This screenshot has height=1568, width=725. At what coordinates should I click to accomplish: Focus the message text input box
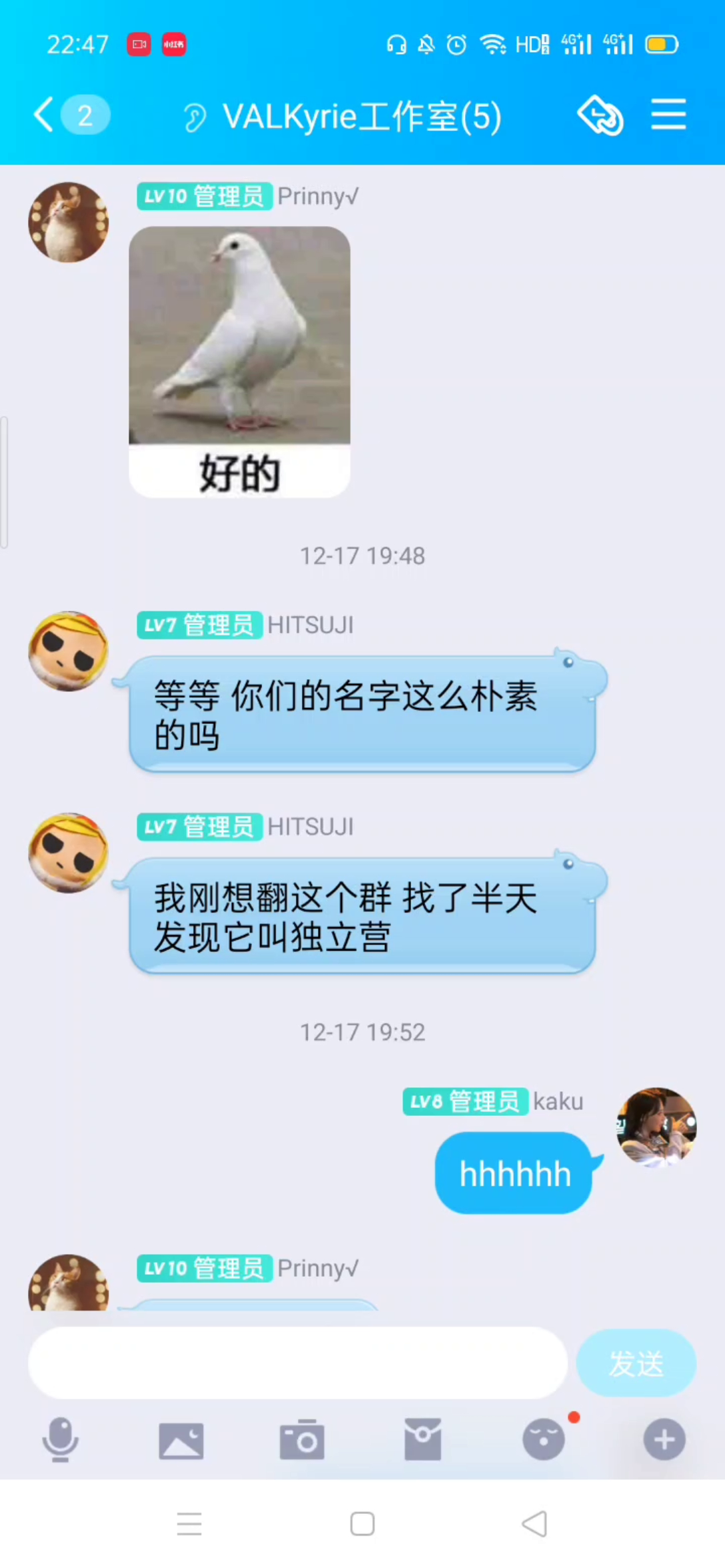tap(297, 1362)
